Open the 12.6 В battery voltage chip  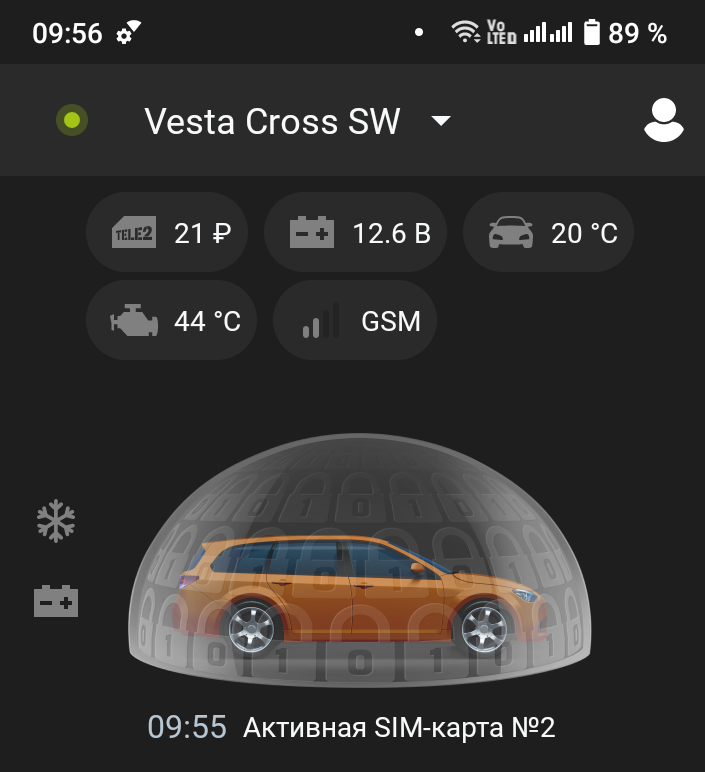coord(360,233)
